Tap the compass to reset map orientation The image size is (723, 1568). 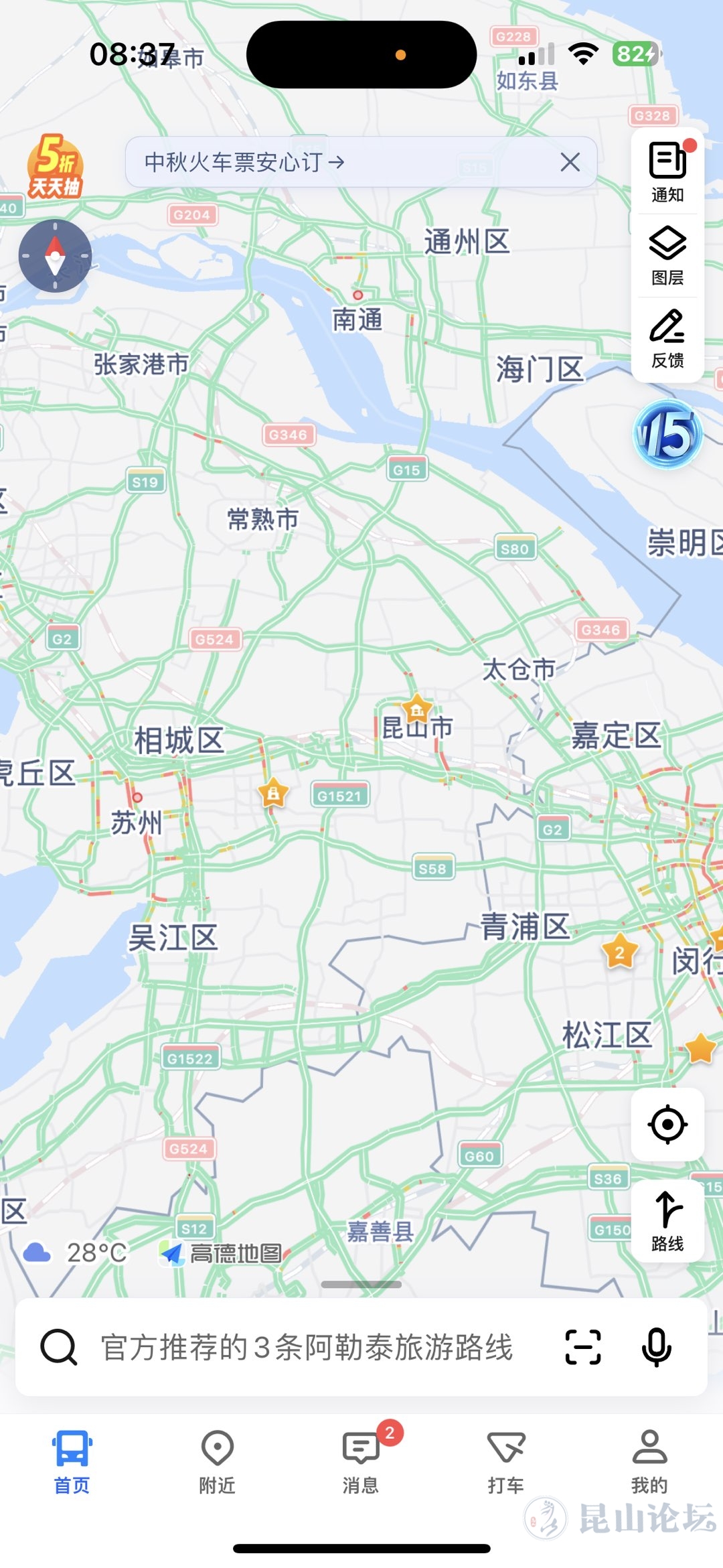[55, 256]
